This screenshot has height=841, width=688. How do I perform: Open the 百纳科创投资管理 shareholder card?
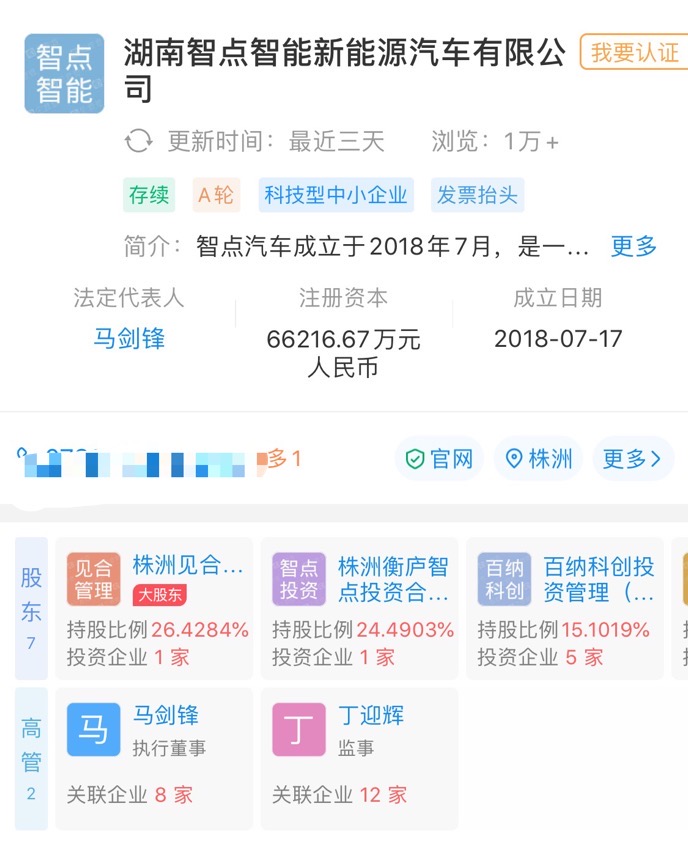point(565,608)
